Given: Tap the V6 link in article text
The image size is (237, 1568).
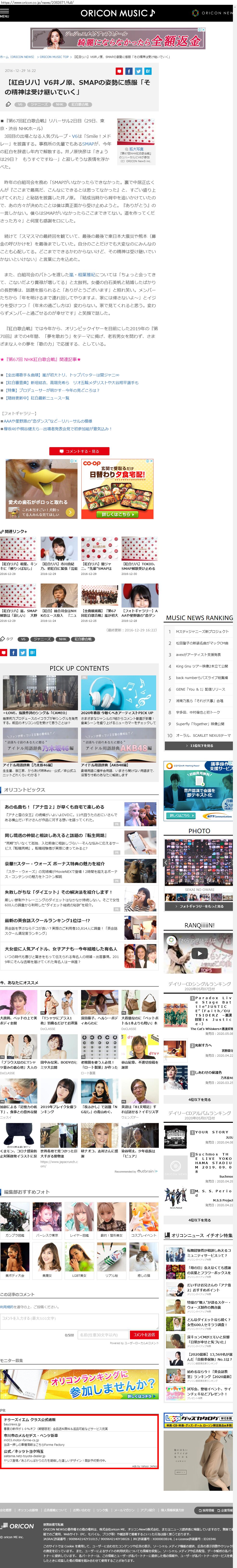Looking at the screenshot, I should point(76,136).
